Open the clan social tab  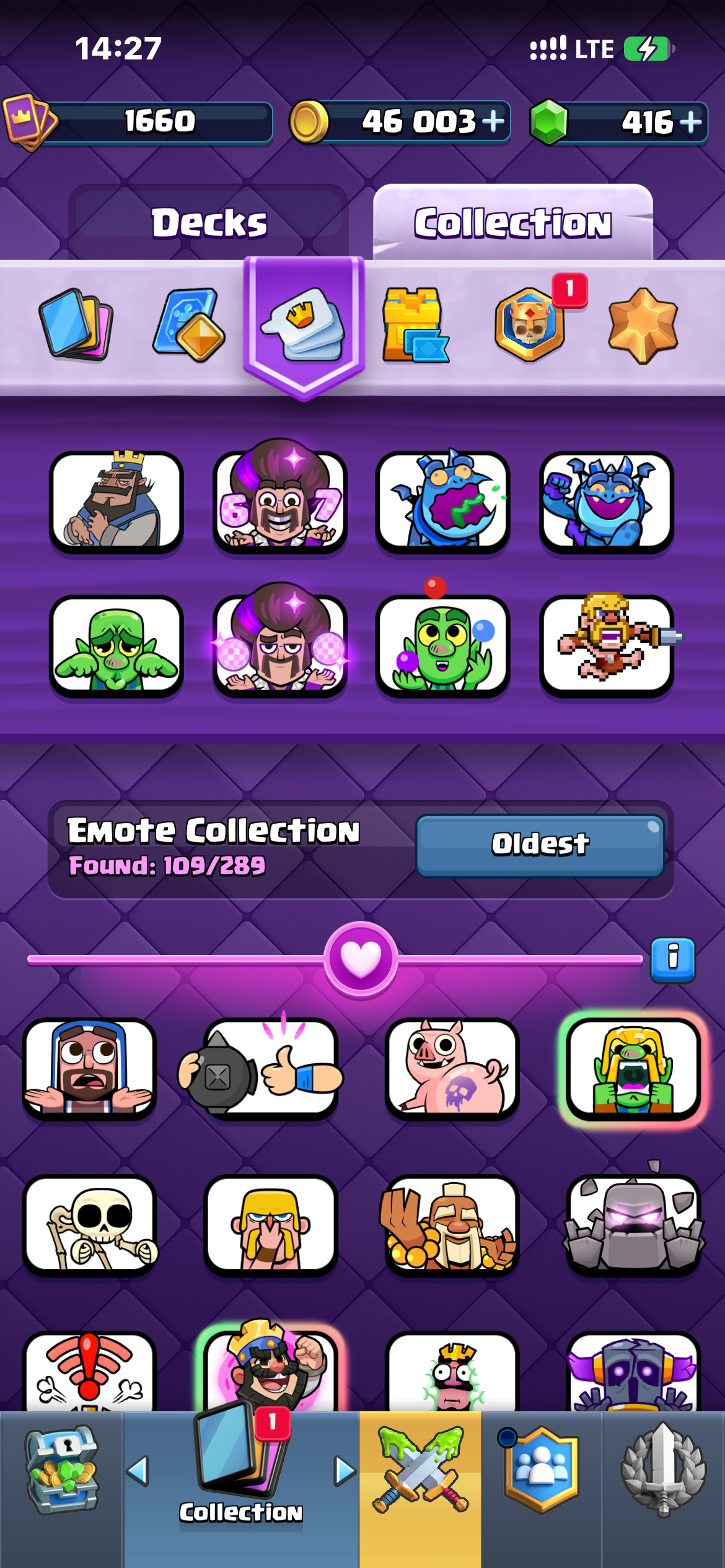point(541,1470)
